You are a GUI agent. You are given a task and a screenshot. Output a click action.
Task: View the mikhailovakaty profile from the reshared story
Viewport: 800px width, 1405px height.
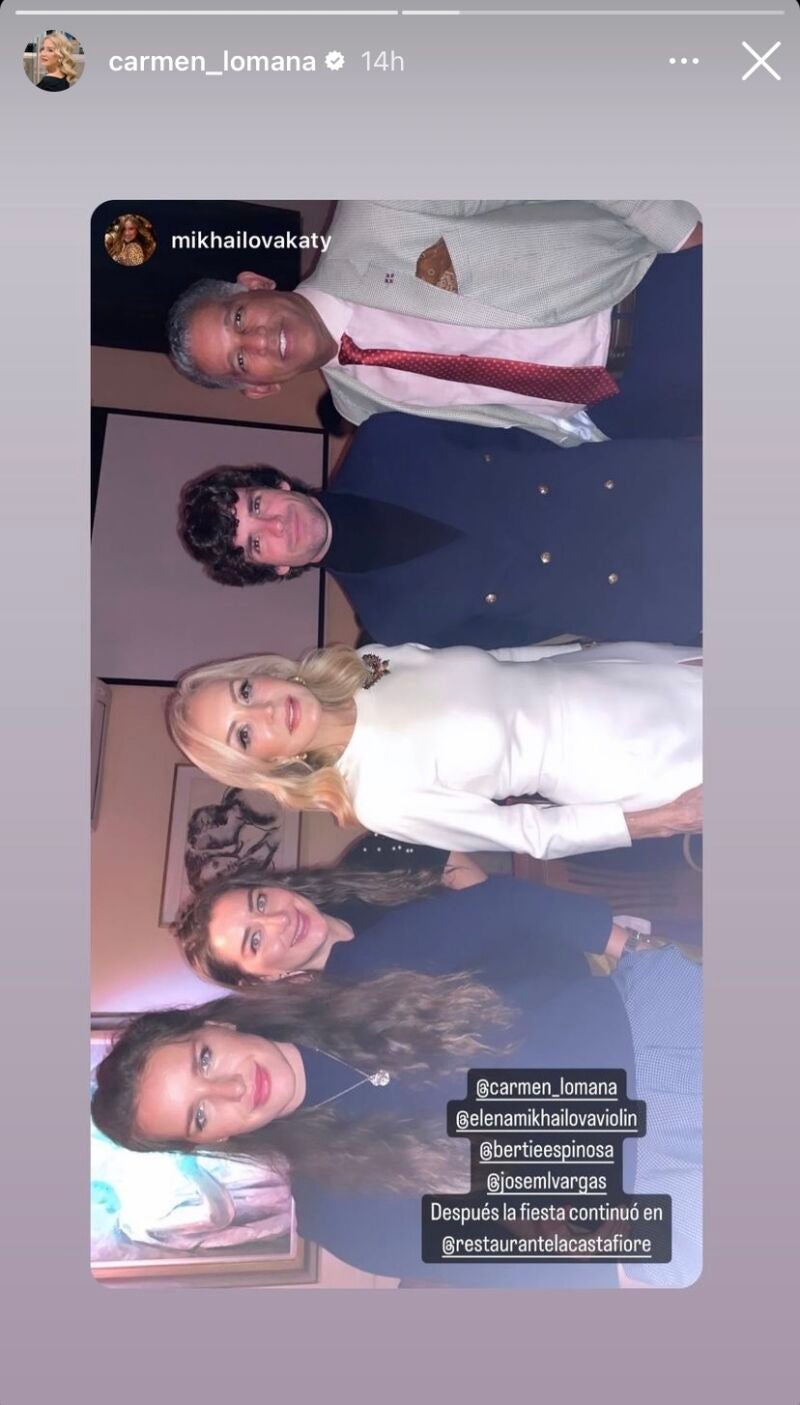tap(250, 241)
